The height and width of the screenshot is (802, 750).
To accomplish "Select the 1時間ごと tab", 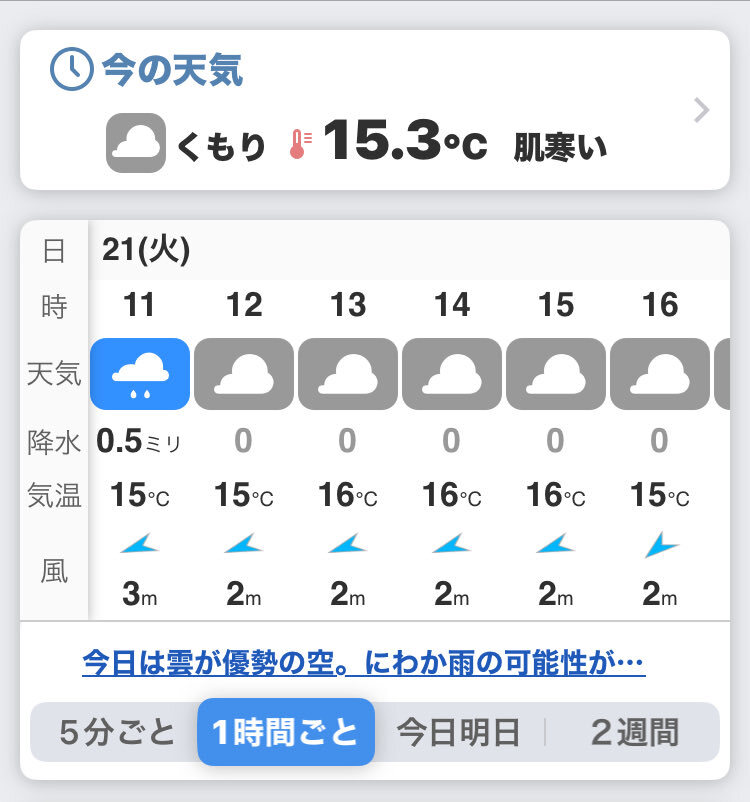I will click(x=286, y=733).
